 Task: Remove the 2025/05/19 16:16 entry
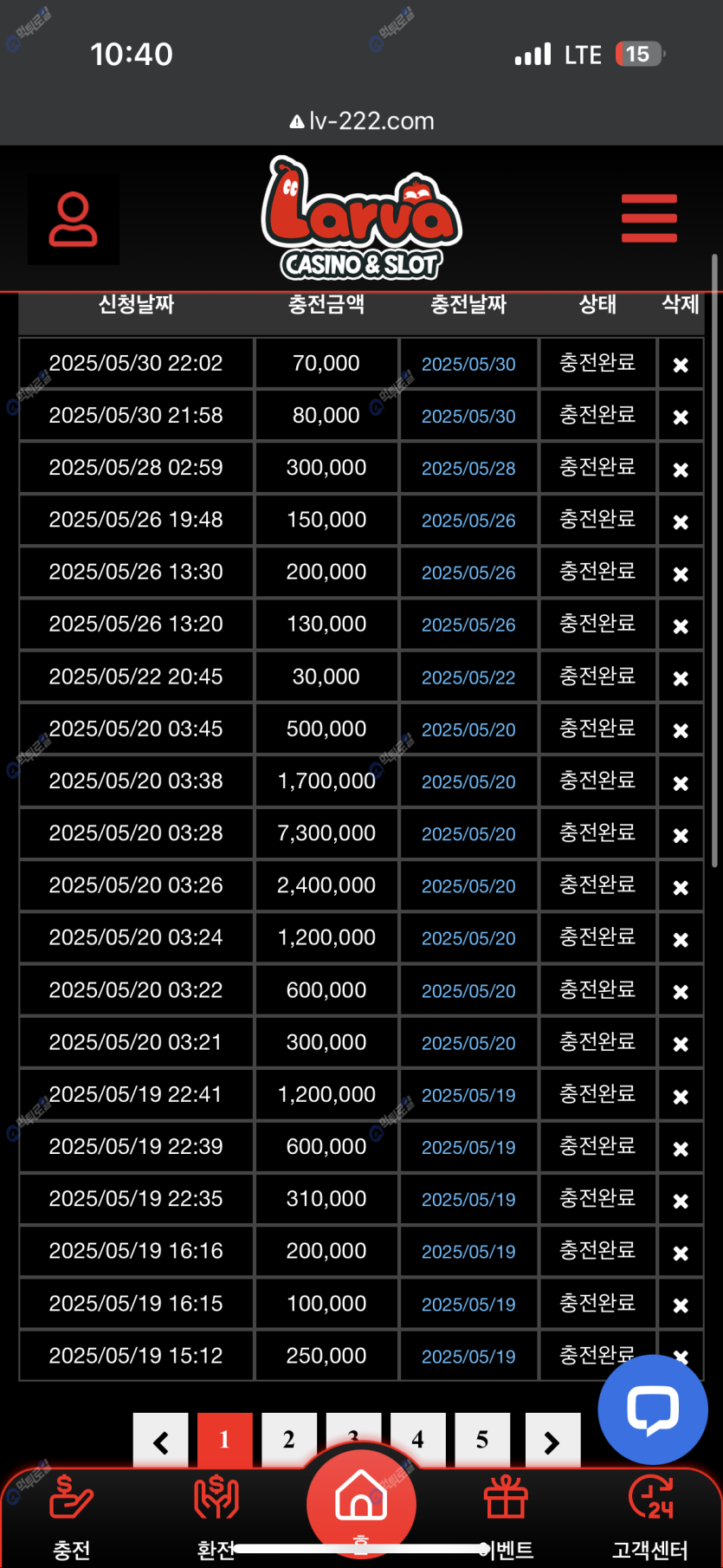[681, 1253]
